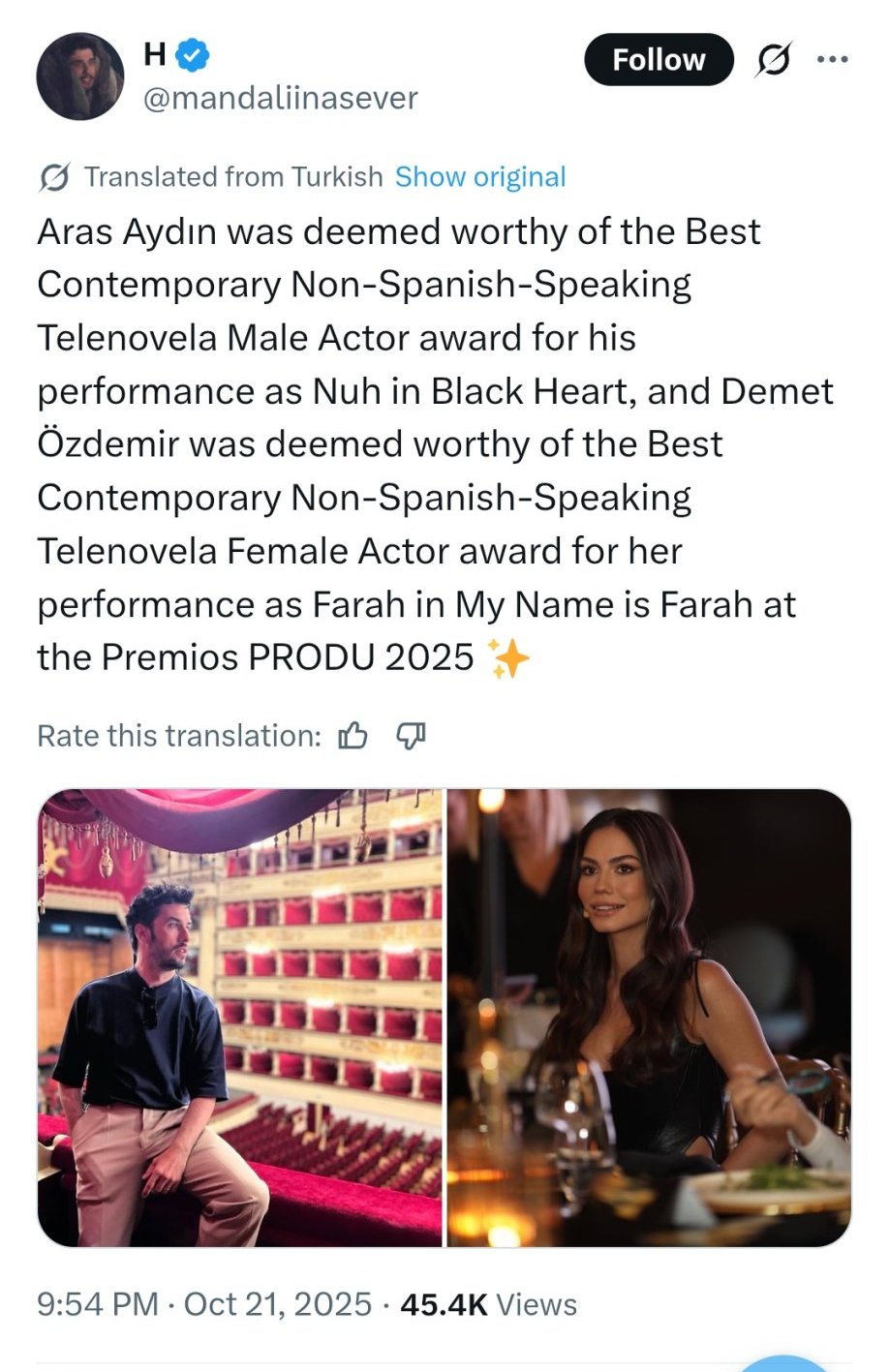The height and width of the screenshot is (1372, 889).
Task: Open the profile picture of H
Action: point(80,76)
